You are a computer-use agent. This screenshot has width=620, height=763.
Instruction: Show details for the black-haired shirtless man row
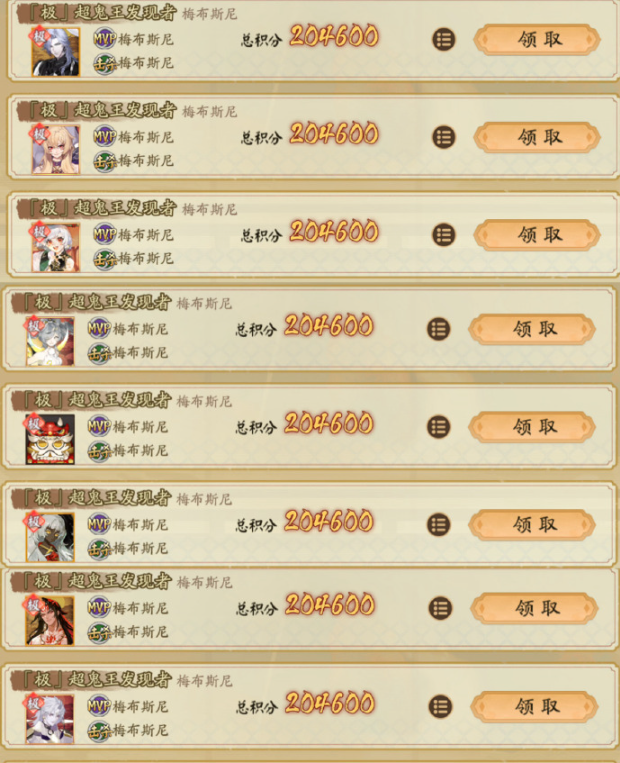(x=438, y=608)
